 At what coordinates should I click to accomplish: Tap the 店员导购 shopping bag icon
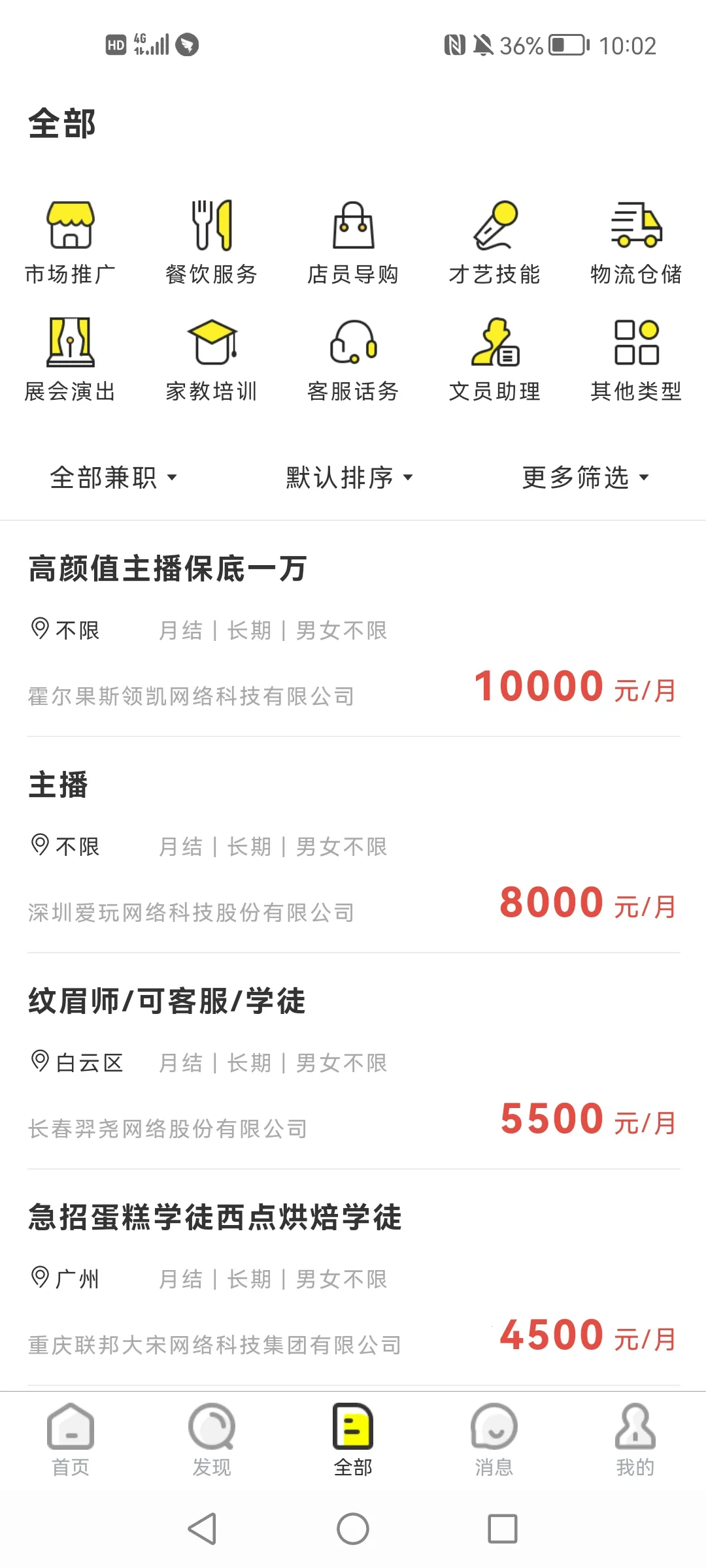click(x=353, y=242)
